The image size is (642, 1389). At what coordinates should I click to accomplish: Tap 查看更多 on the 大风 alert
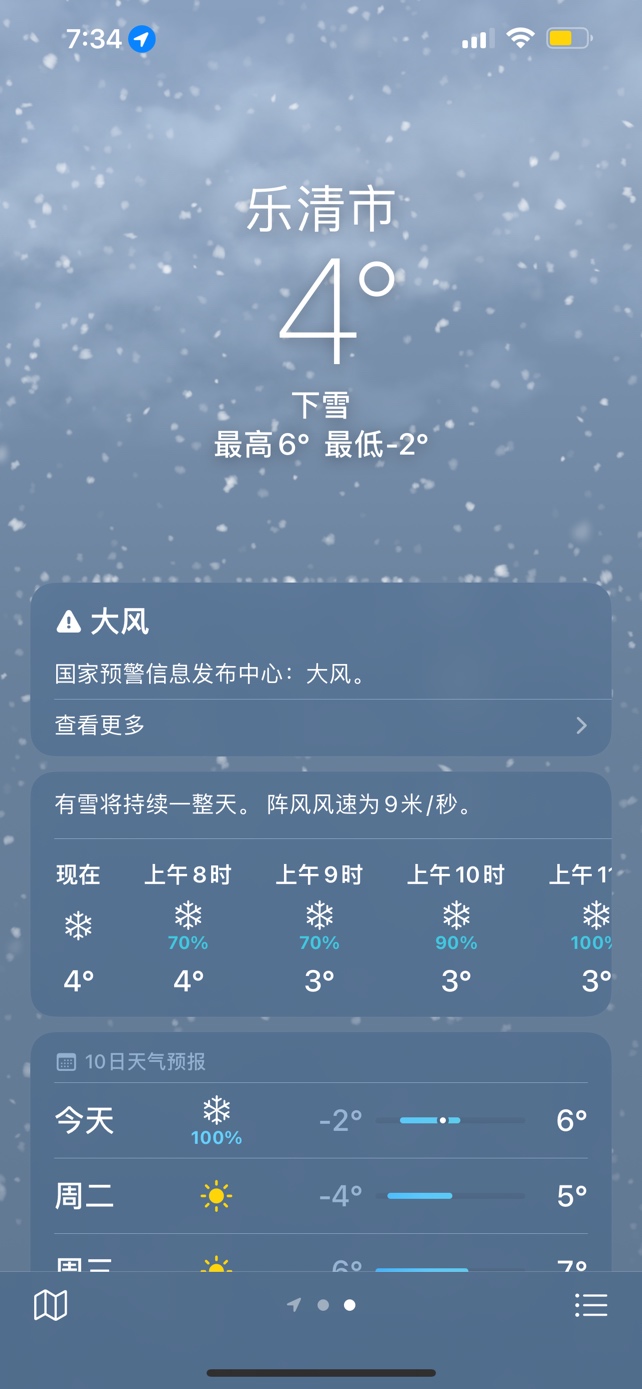[320, 726]
